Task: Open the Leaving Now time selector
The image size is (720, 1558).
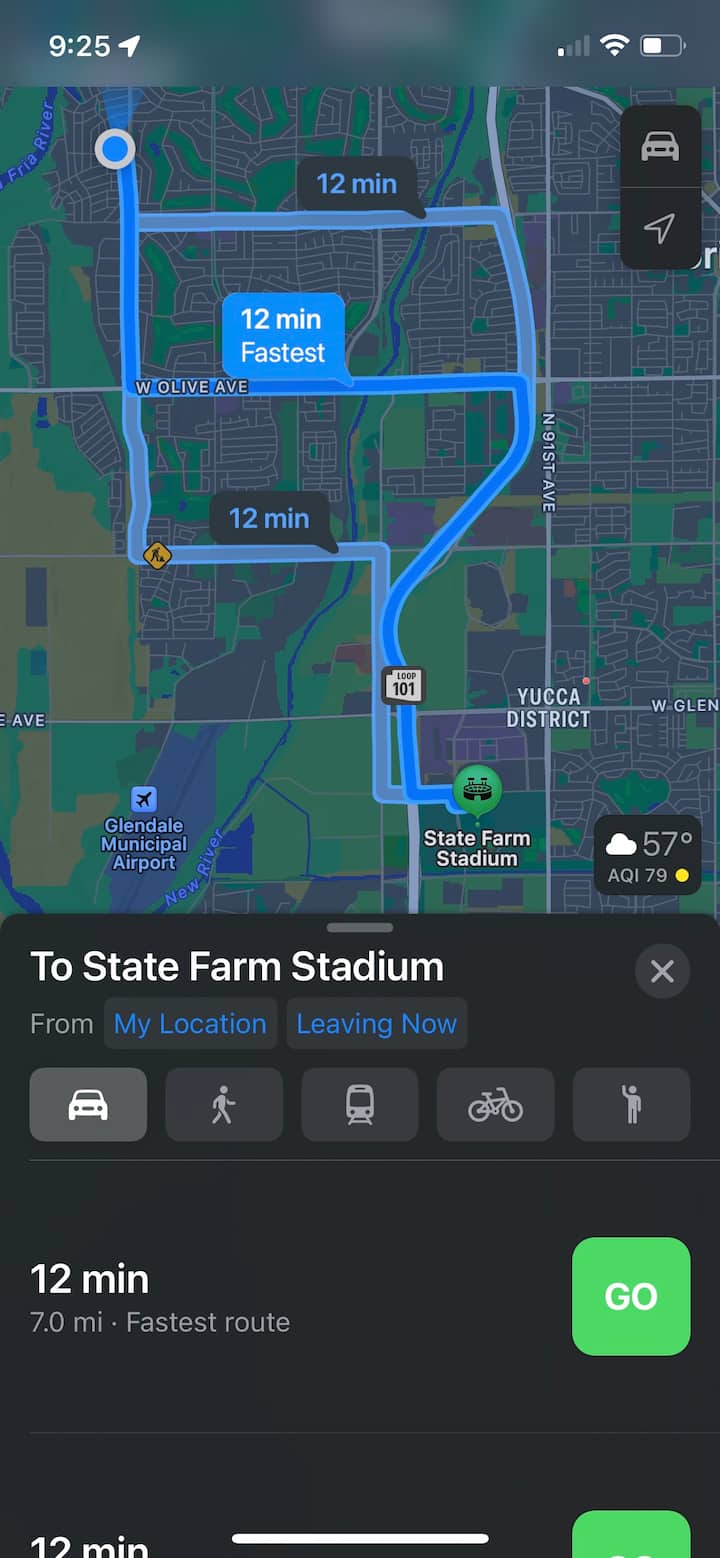Action: pyautogui.click(x=377, y=1023)
